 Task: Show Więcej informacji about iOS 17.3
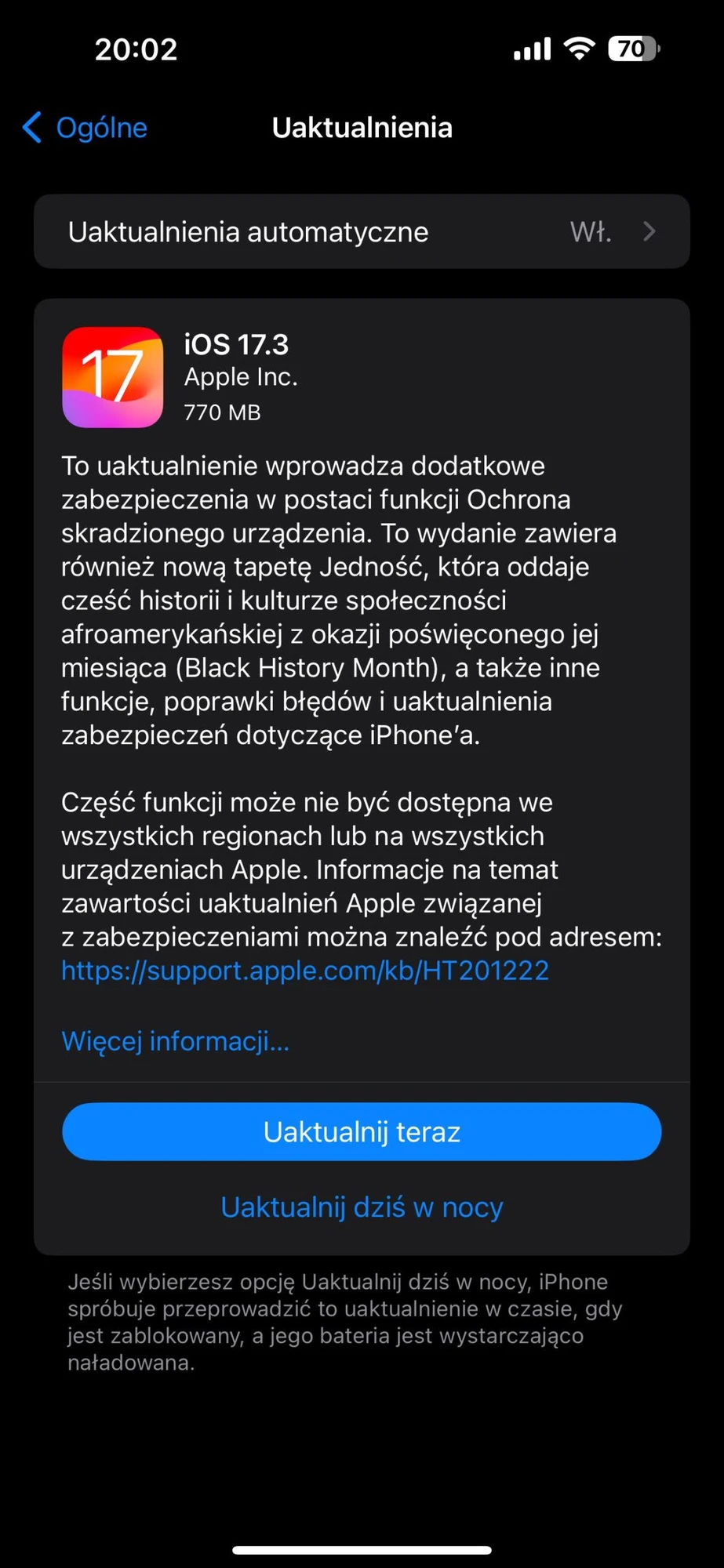175,1041
